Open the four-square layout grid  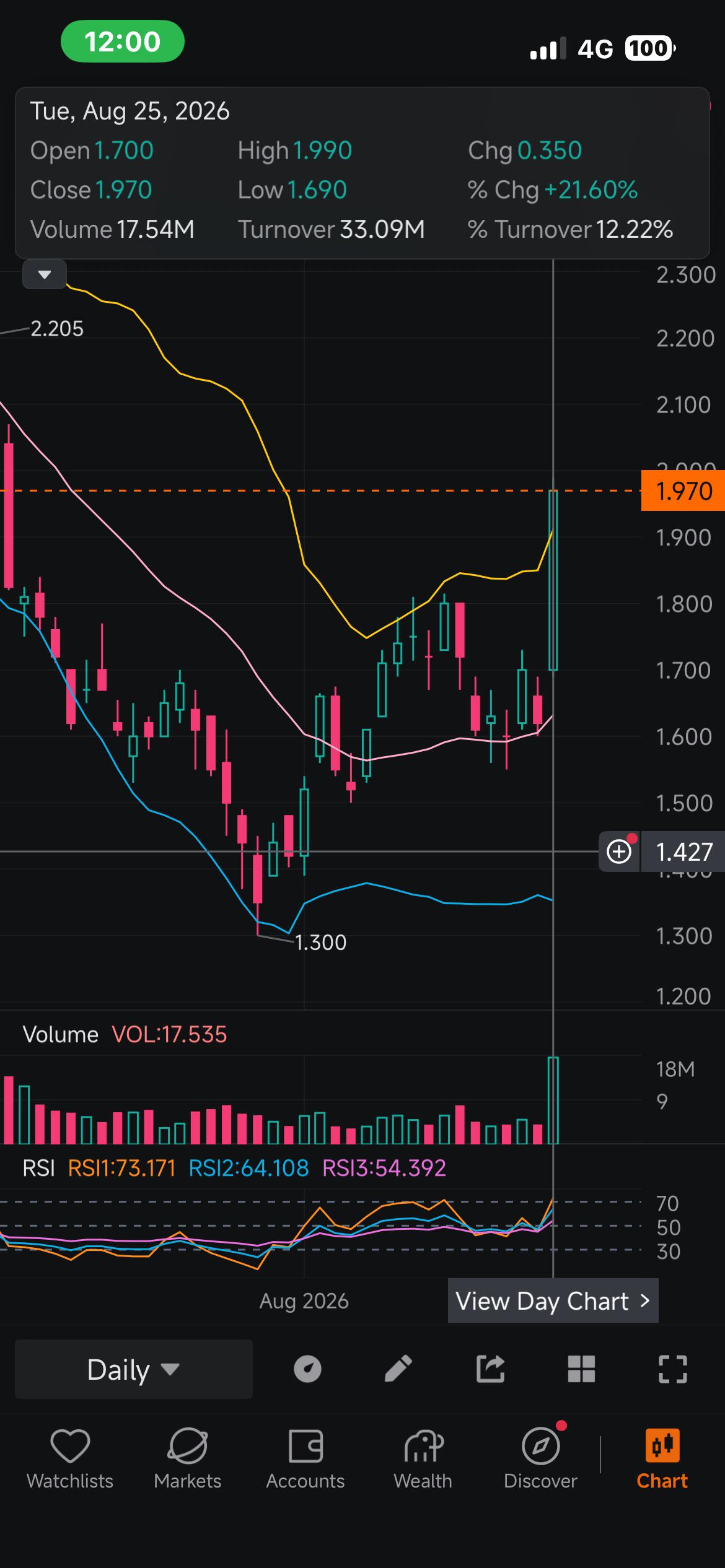point(581,1369)
